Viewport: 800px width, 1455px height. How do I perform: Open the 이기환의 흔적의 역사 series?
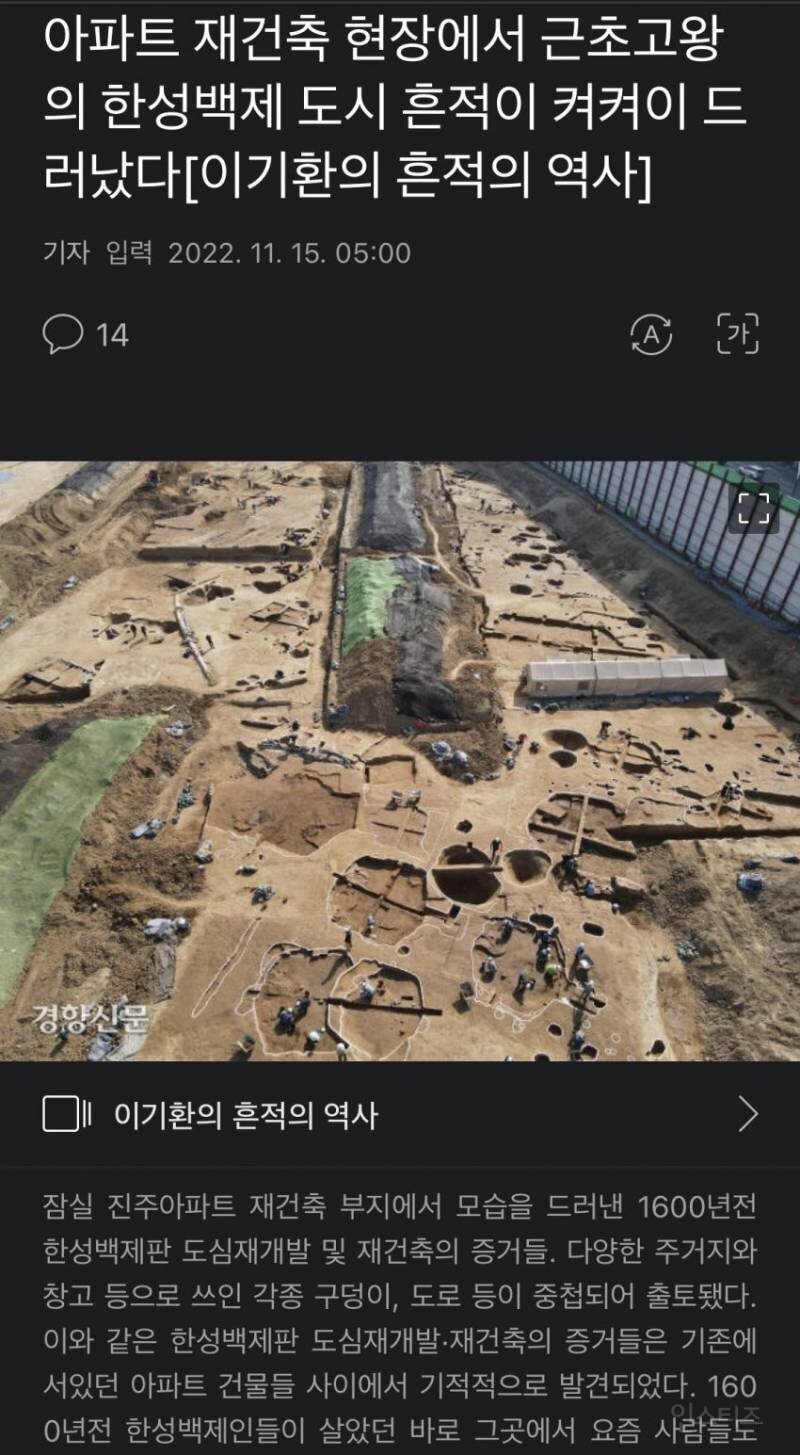tap(400, 1114)
